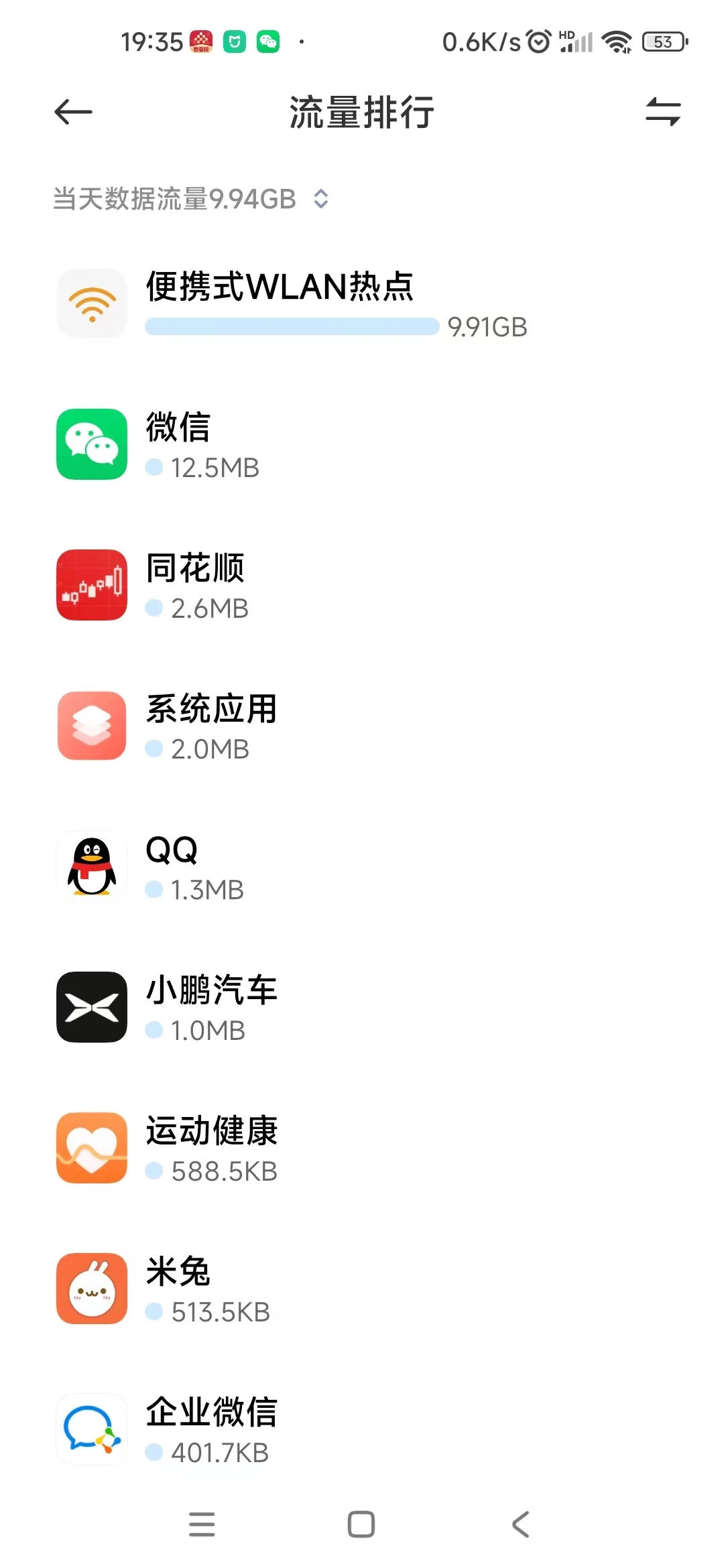The width and height of the screenshot is (724, 1568).
Task: Tap the swap arrows icon in header
Action: click(x=662, y=112)
